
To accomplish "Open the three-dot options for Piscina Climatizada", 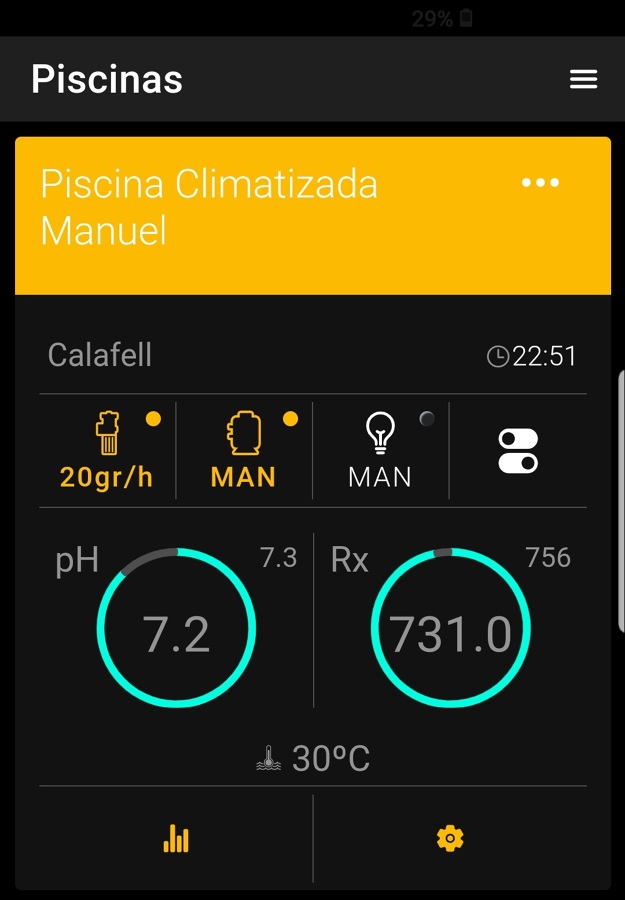I will click(x=540, y=183).
